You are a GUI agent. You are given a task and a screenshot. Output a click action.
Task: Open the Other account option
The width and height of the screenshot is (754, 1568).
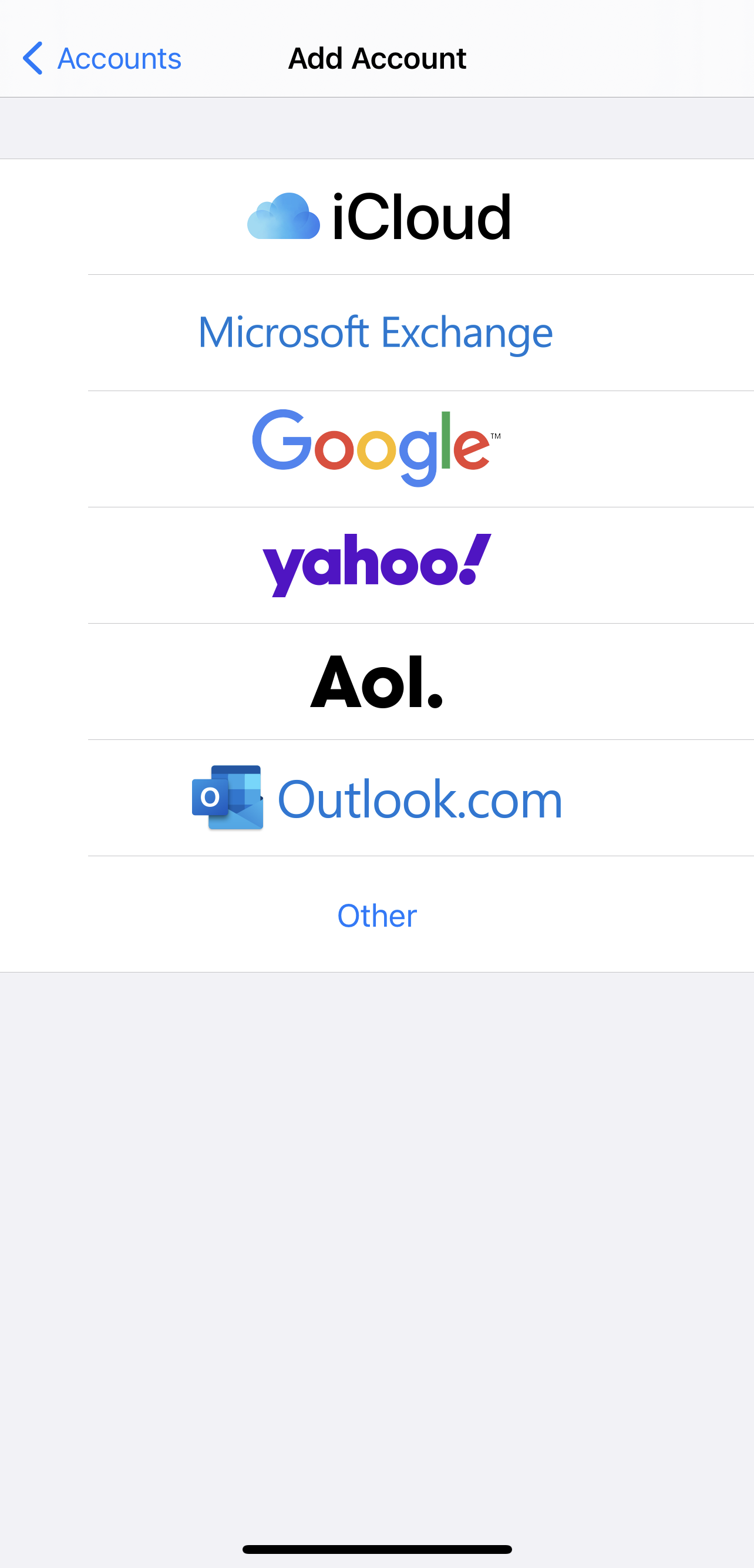pyautogui.click(x=378, y=915)
